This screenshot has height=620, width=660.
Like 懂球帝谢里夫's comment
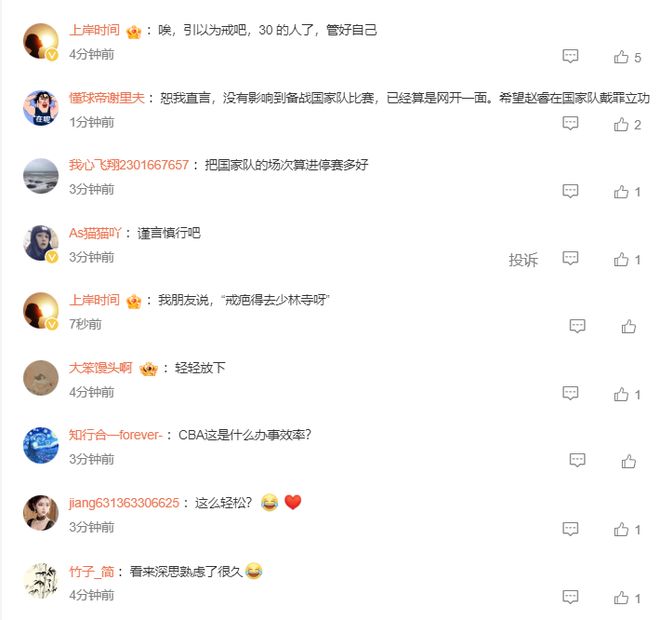621,124
